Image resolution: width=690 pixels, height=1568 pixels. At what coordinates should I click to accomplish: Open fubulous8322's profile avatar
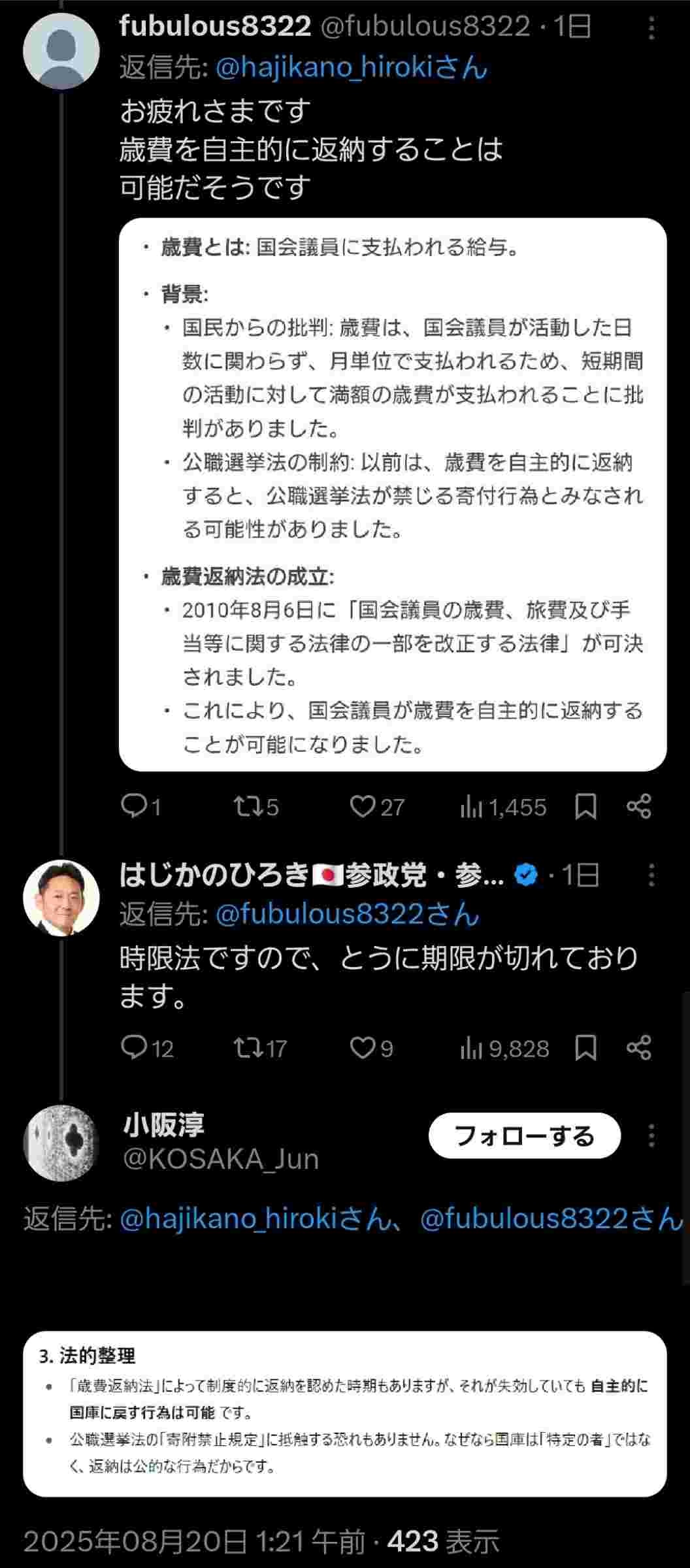[61, 51]
